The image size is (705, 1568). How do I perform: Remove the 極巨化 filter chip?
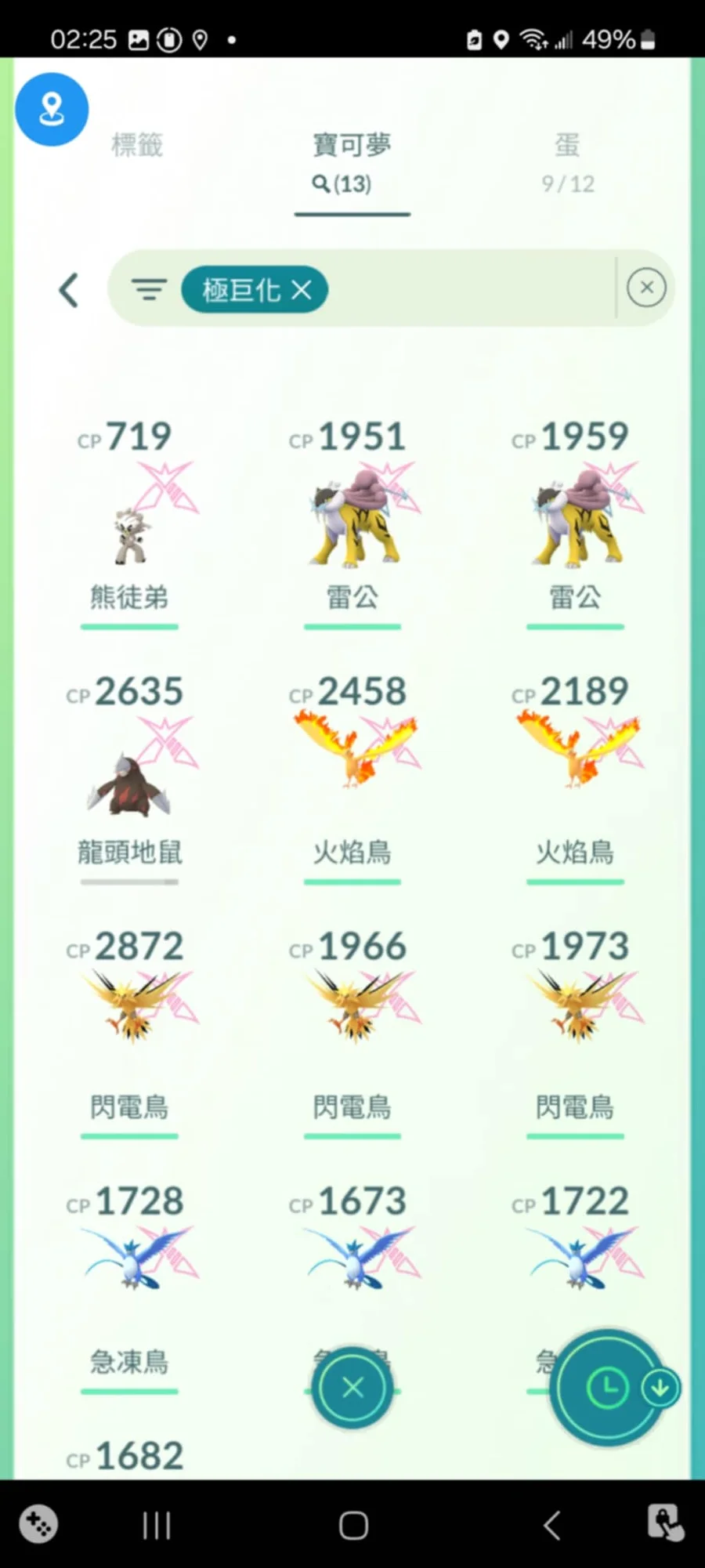[x=255, y=290]
